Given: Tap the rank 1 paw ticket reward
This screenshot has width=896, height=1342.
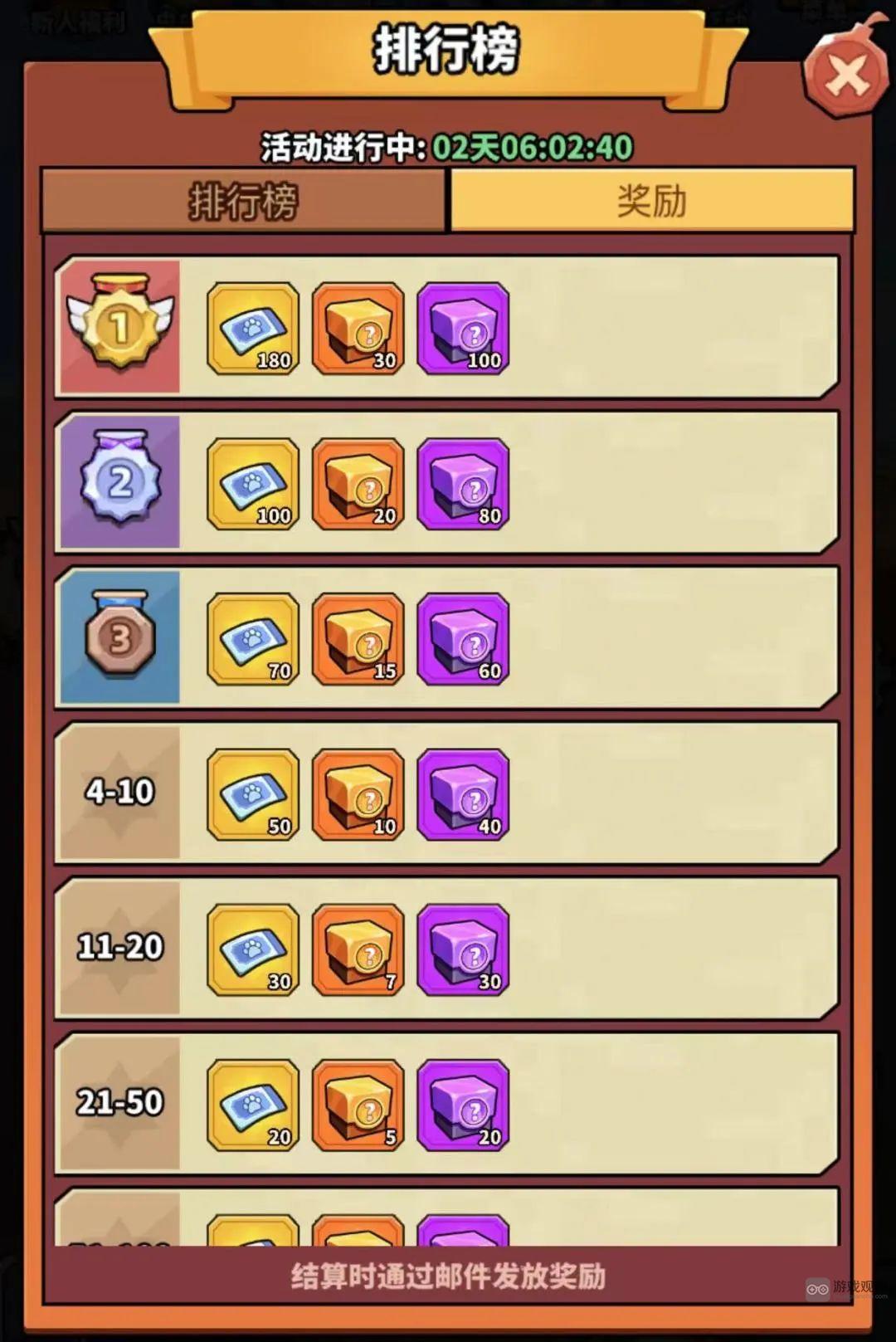Looking at the screenshot, I should [253, 329].
